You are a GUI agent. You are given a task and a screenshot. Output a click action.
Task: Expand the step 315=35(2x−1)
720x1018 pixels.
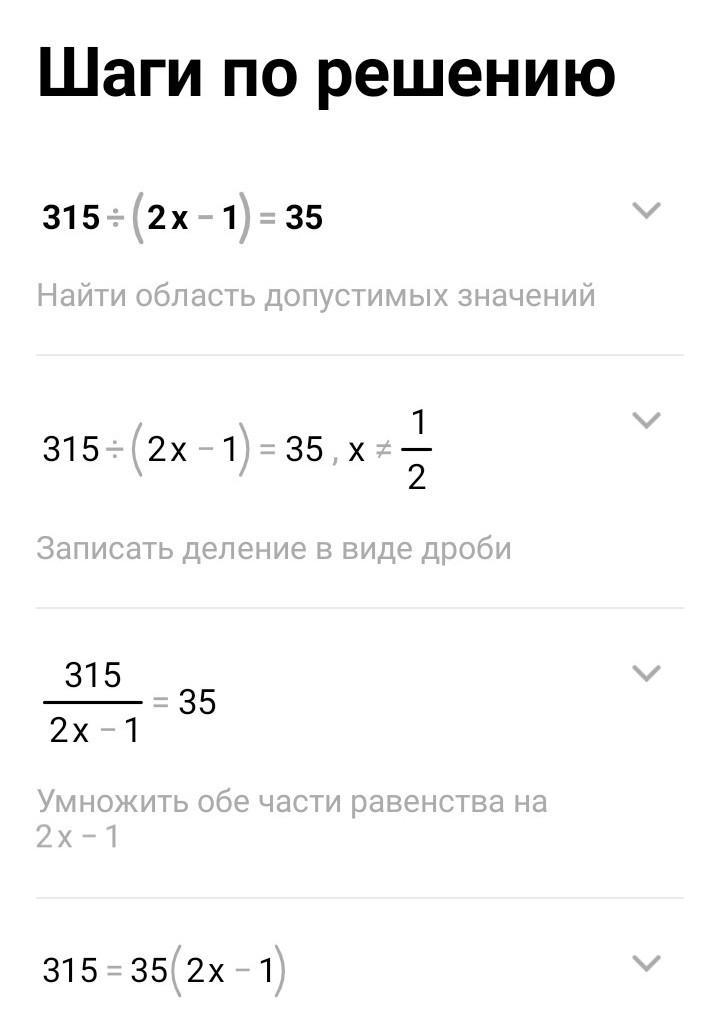tap(648, 963)
